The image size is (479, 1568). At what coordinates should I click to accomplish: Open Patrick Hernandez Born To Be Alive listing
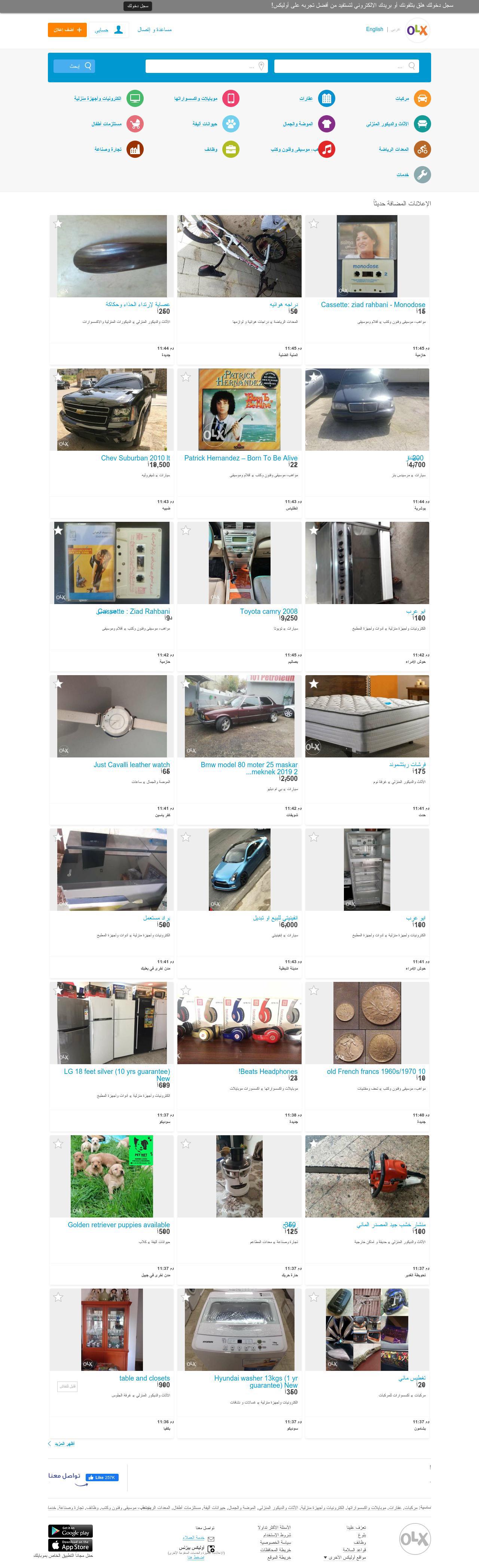point(240,458)
